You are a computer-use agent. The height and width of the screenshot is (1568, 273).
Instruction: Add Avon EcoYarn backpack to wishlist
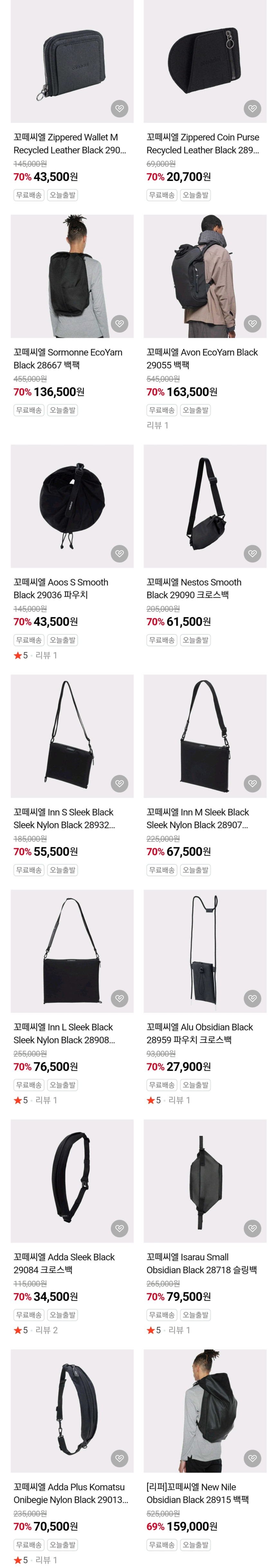pyautogui.click(x=252, y=323)
